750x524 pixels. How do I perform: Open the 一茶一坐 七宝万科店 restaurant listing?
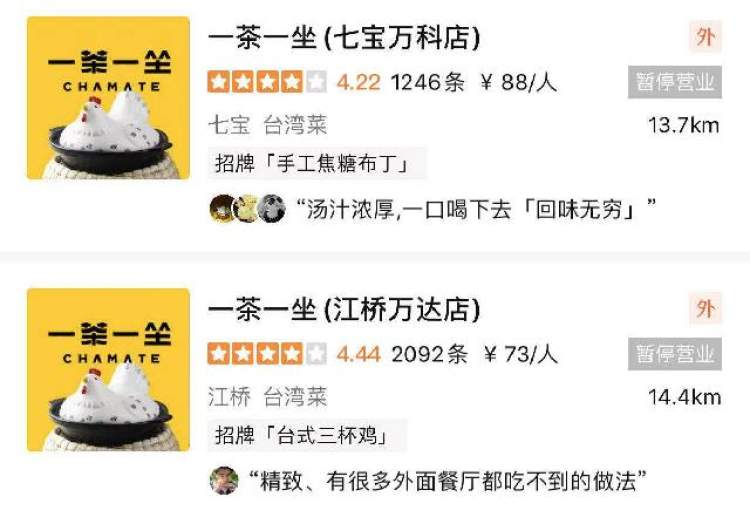345,39
